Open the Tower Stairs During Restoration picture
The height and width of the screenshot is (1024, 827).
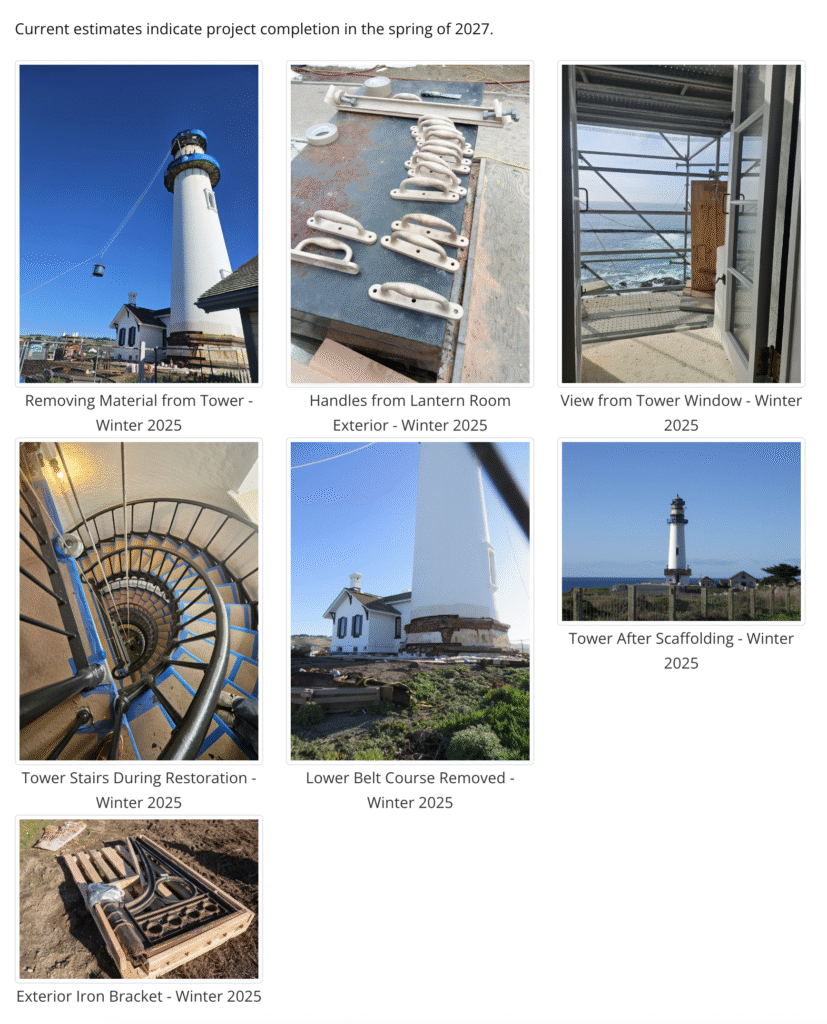[139, 601]
